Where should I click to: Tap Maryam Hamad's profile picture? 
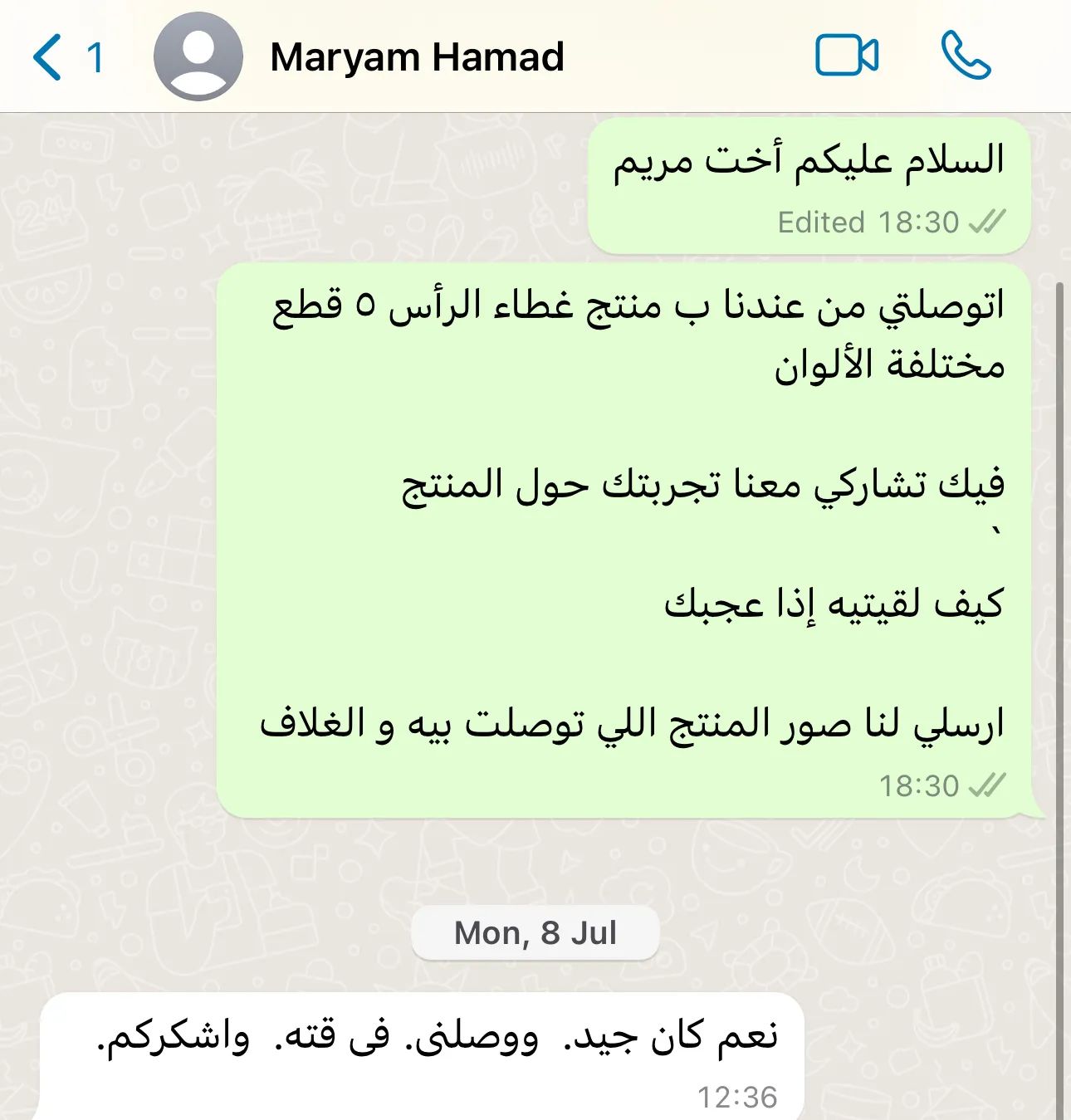pyautogui.click(x=198, y=57)
